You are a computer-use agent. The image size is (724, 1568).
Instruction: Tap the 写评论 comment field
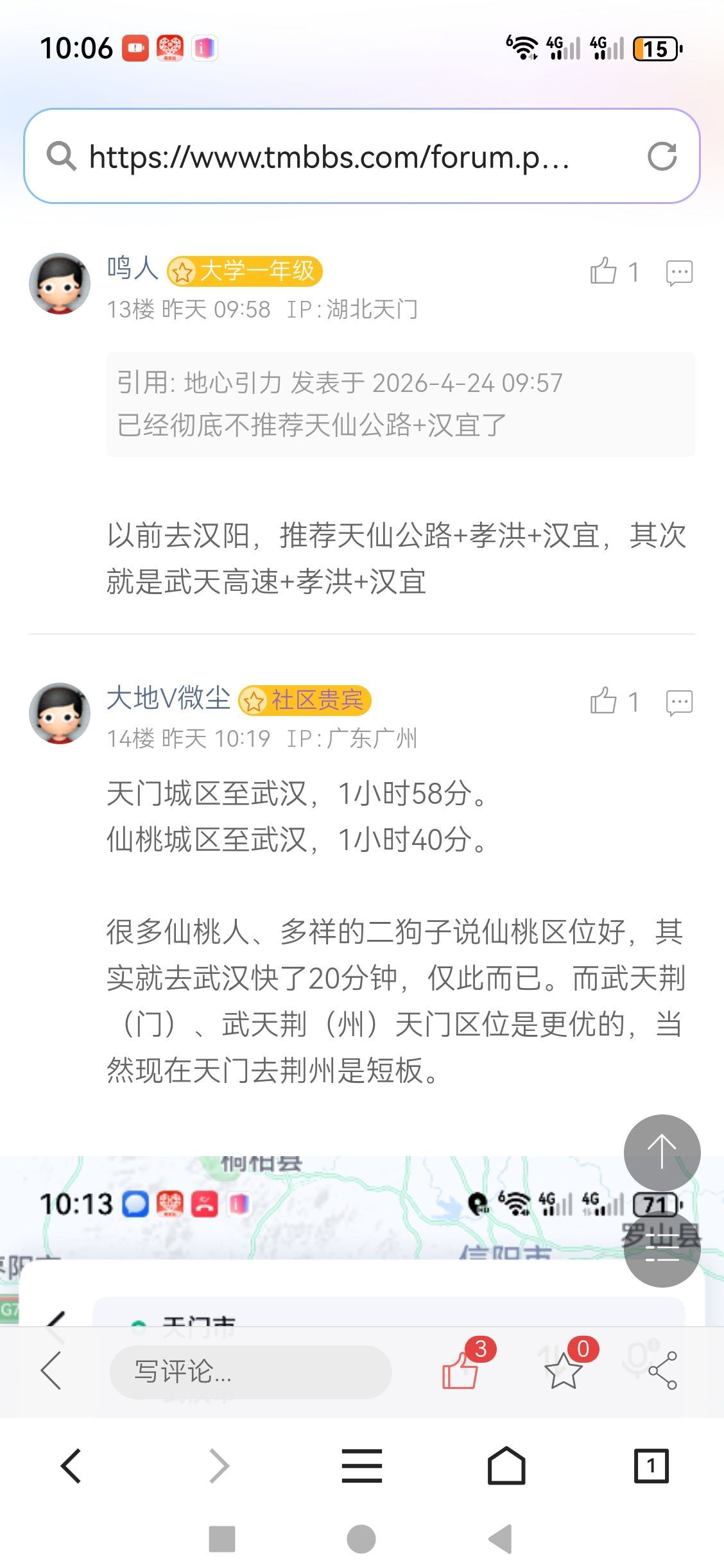(x=250, y=1372)
